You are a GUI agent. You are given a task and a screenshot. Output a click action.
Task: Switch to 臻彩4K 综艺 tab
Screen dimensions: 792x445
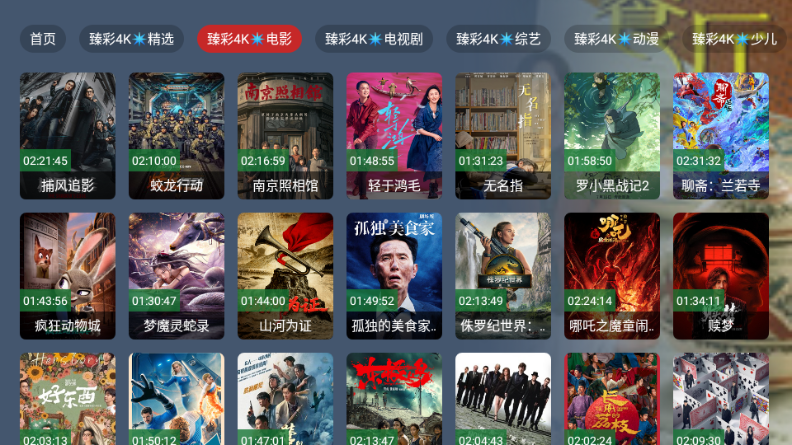[x=498, y=39]
